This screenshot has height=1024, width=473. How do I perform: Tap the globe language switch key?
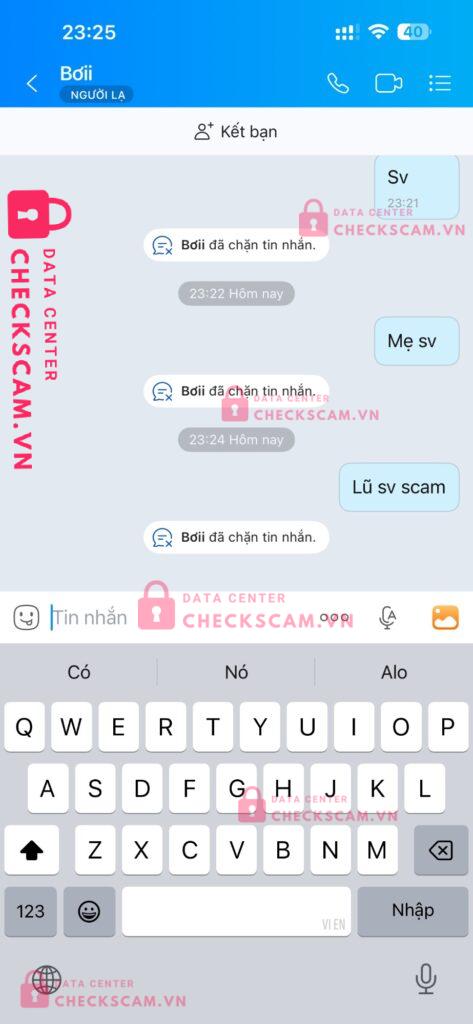pos(46,980)
